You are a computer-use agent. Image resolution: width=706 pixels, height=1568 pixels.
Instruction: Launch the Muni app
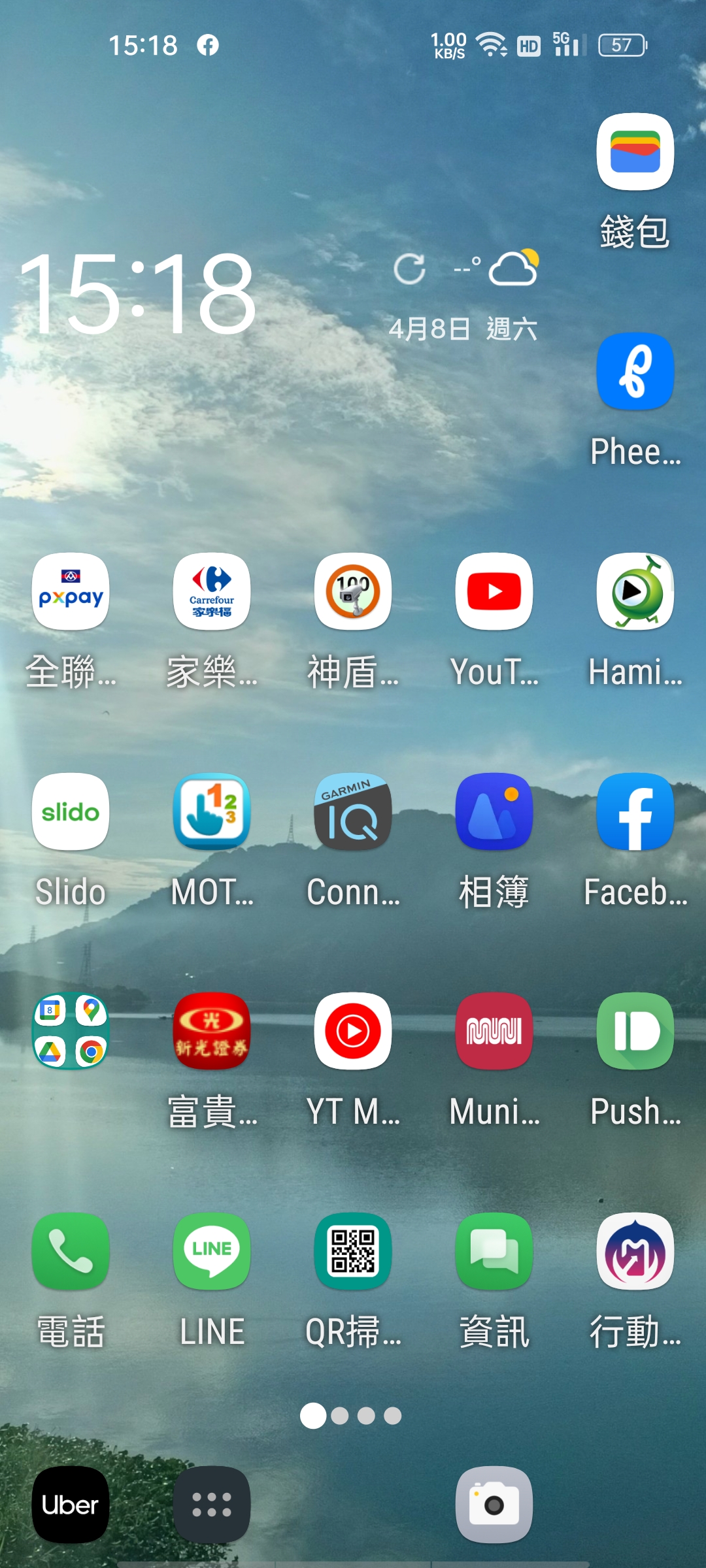[494, 1032]
